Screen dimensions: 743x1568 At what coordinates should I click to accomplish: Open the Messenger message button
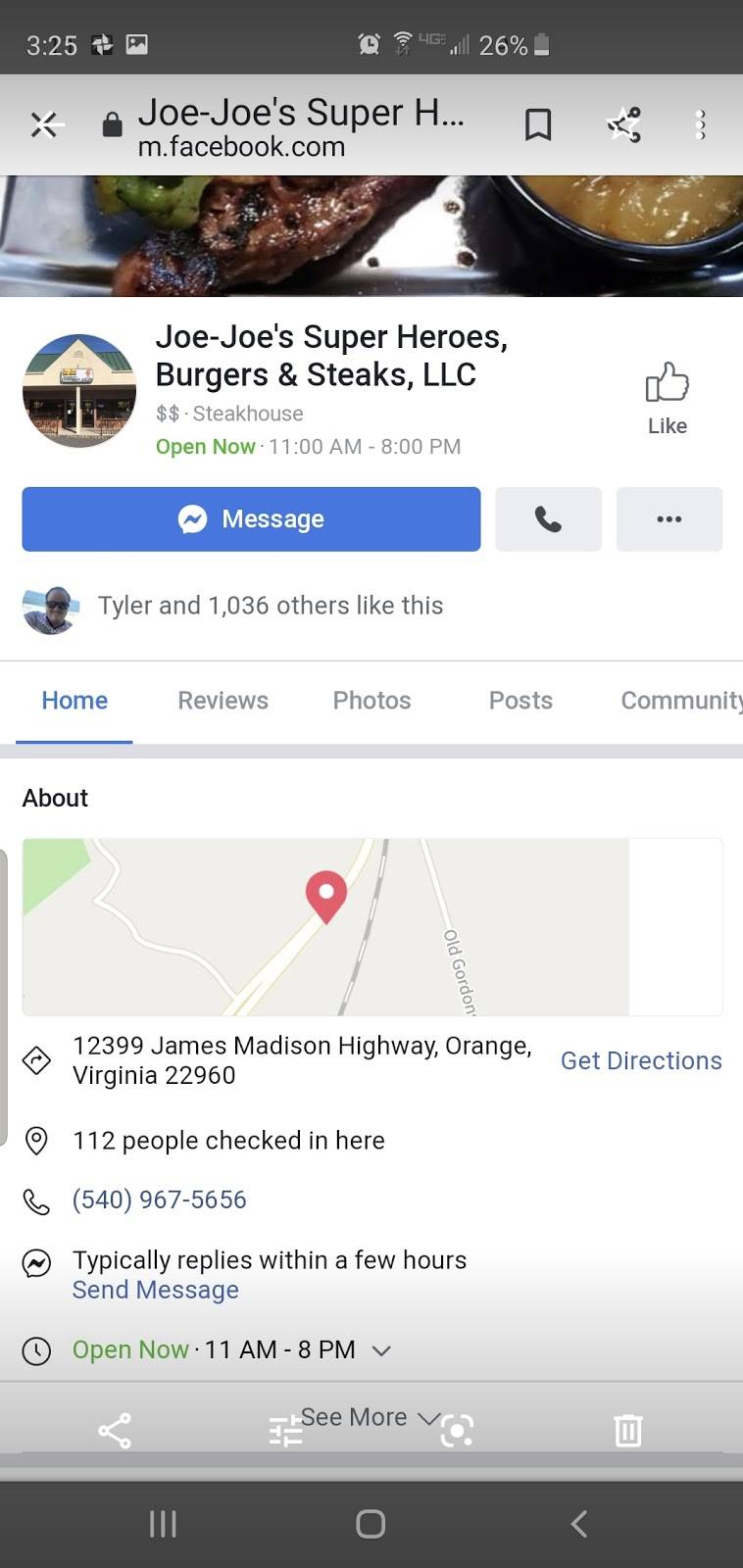[250, 519]
